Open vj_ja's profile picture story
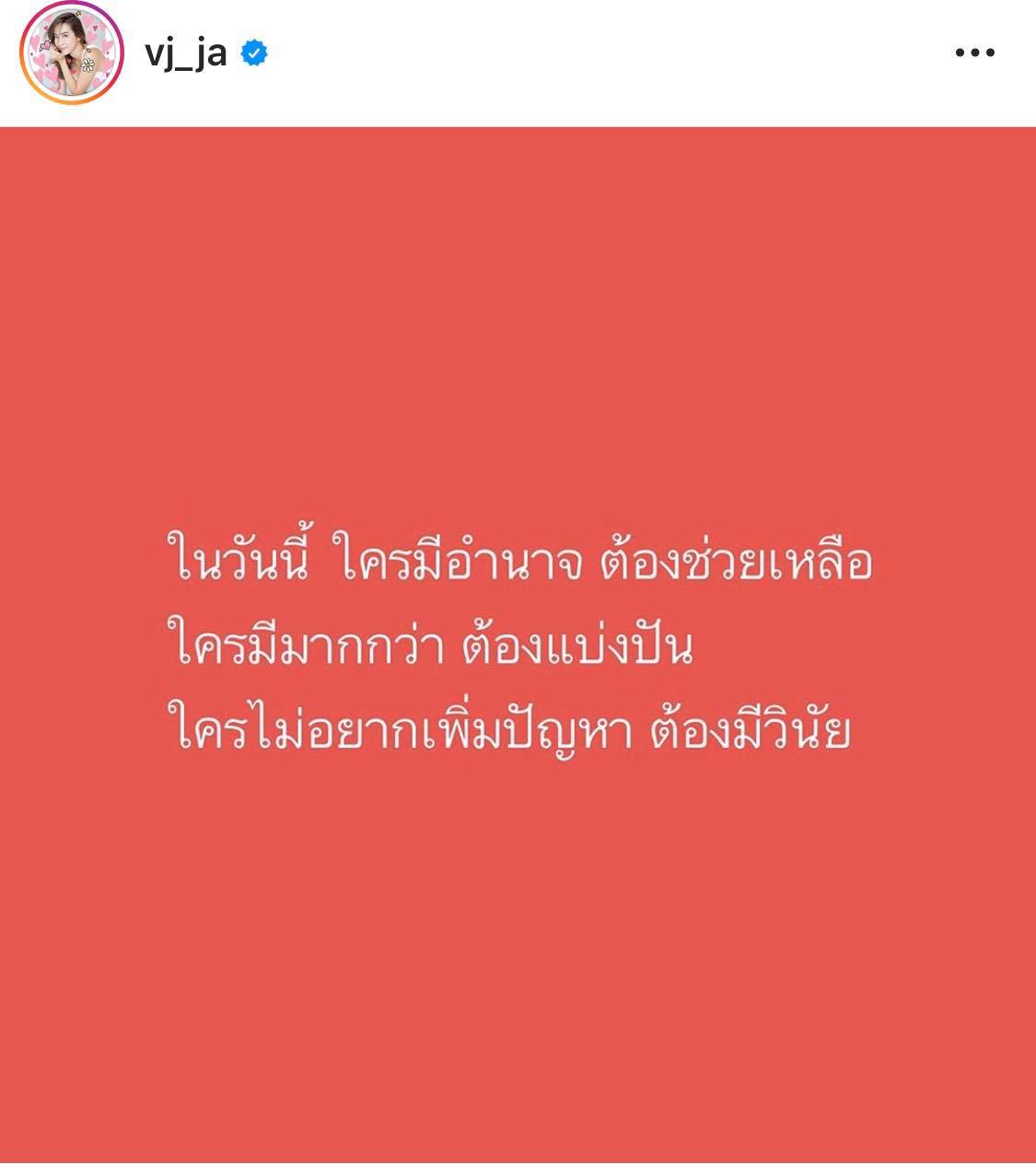 coord(72,53)
